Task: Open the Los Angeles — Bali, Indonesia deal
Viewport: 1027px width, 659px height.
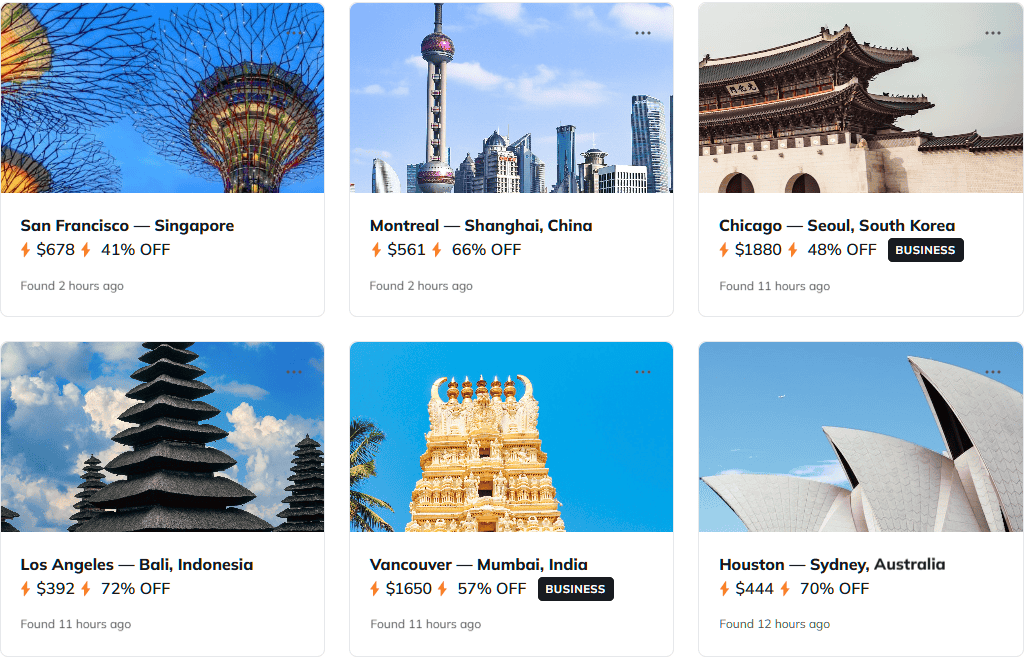Action: (137, 565)
